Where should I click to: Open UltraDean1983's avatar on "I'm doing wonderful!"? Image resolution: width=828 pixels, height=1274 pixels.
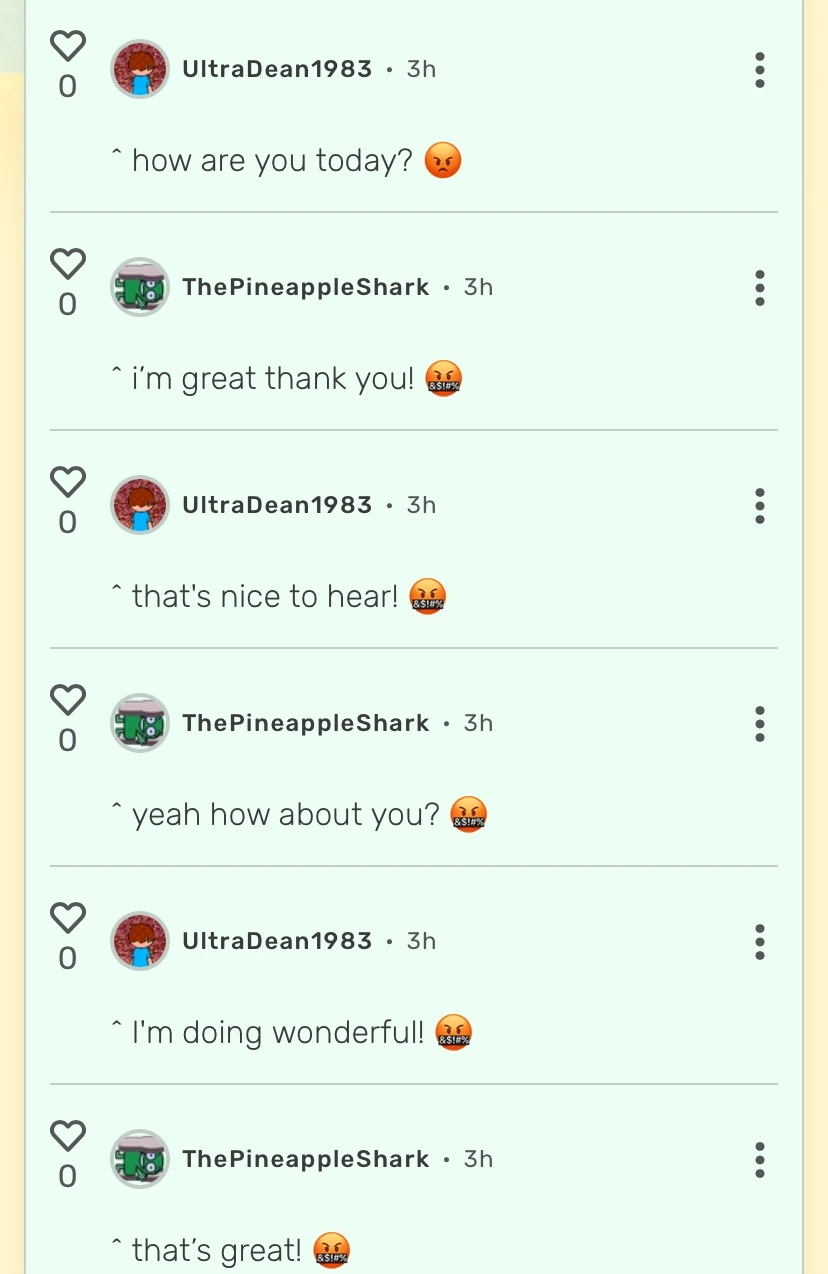pyautogui.click(x=139, y=941)
